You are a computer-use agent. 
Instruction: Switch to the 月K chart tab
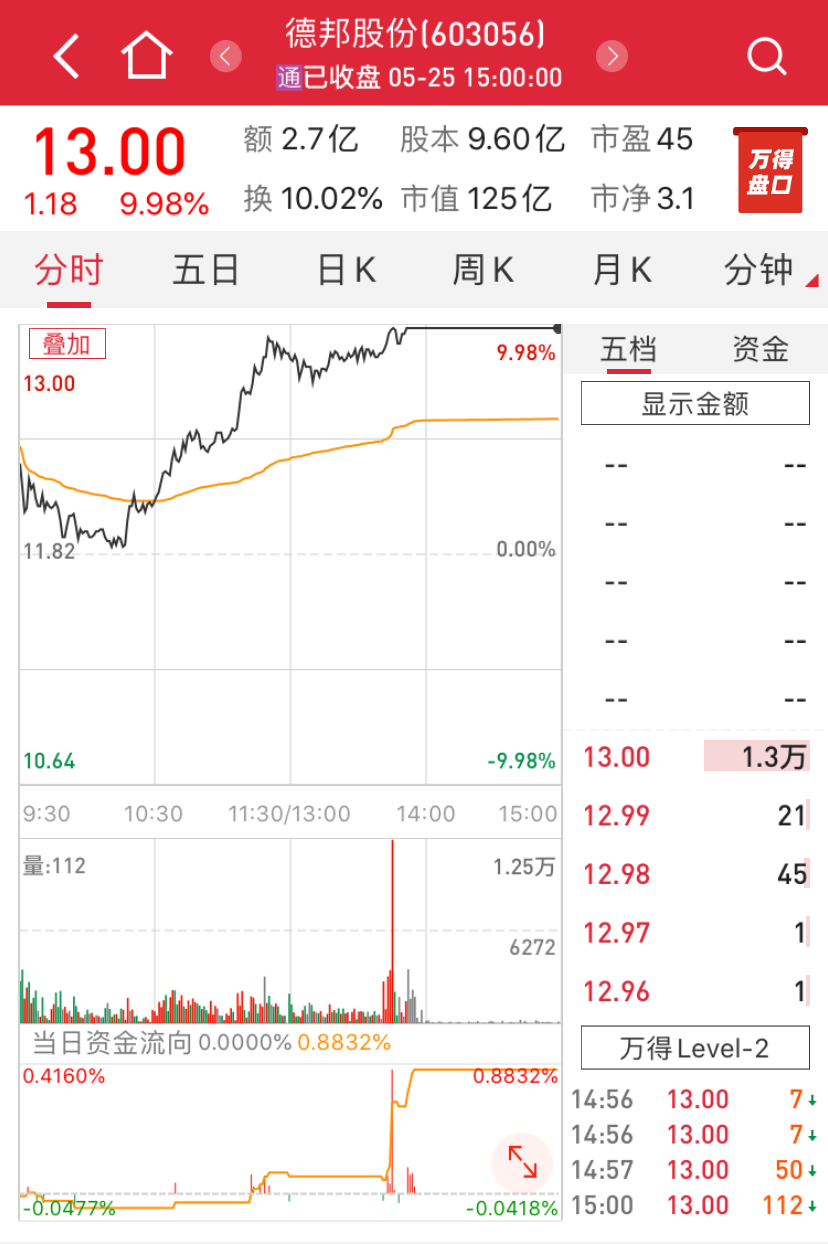[x=622, y=270]
